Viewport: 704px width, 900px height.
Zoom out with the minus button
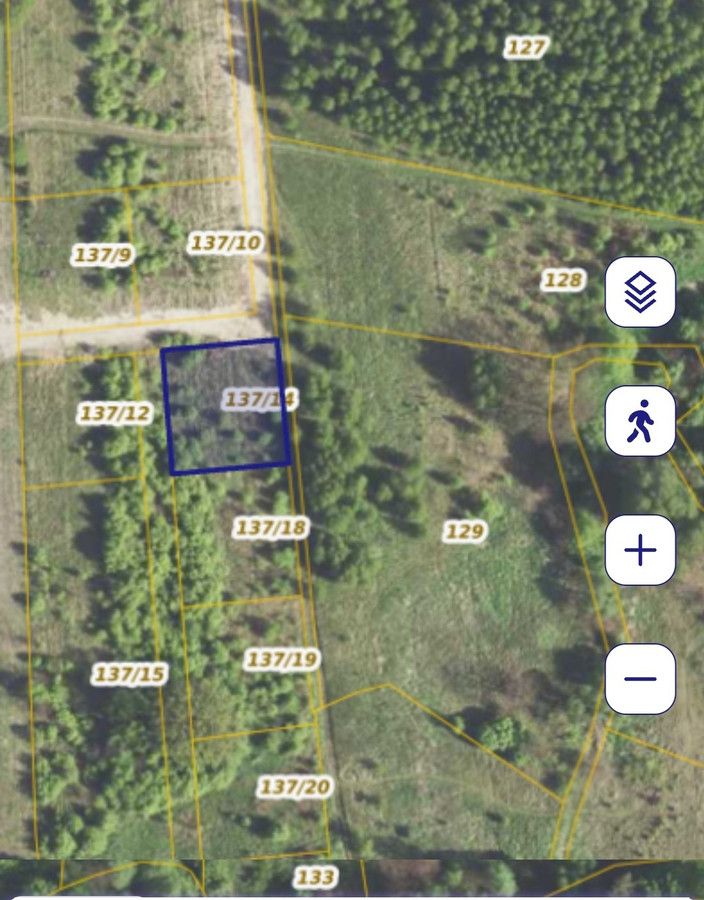tap(640, 679)
